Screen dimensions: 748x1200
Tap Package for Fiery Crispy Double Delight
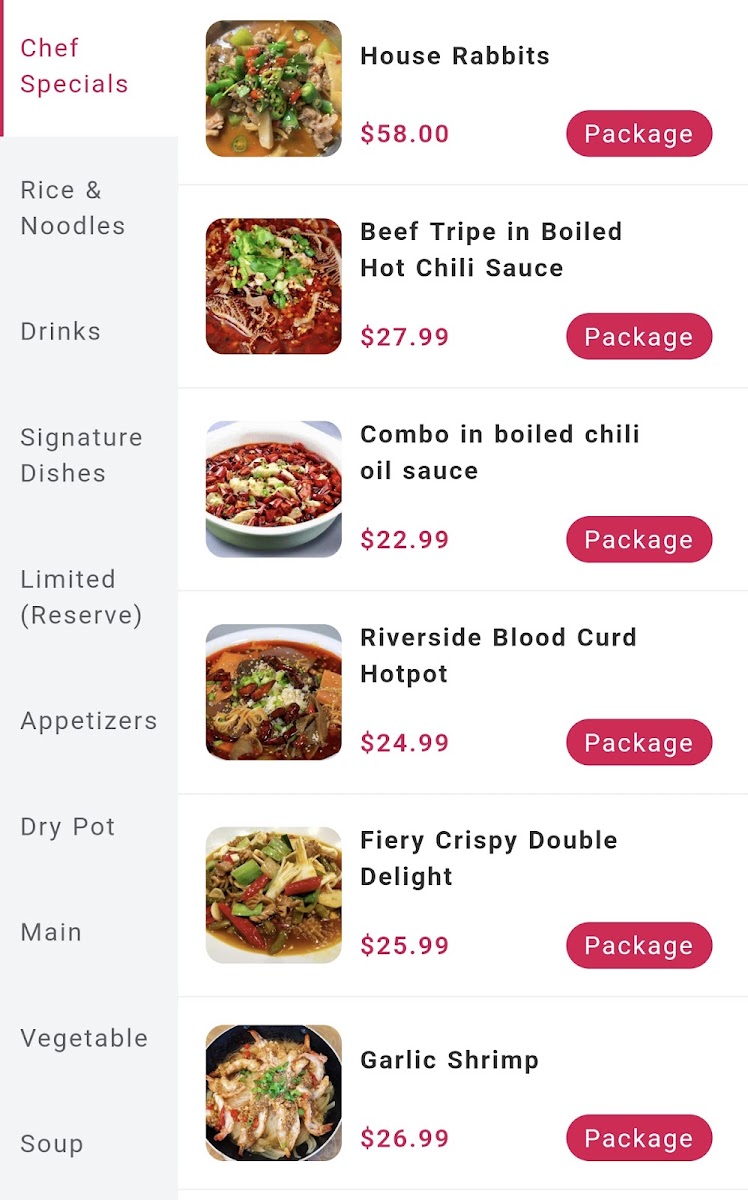[x=639, y=946]
